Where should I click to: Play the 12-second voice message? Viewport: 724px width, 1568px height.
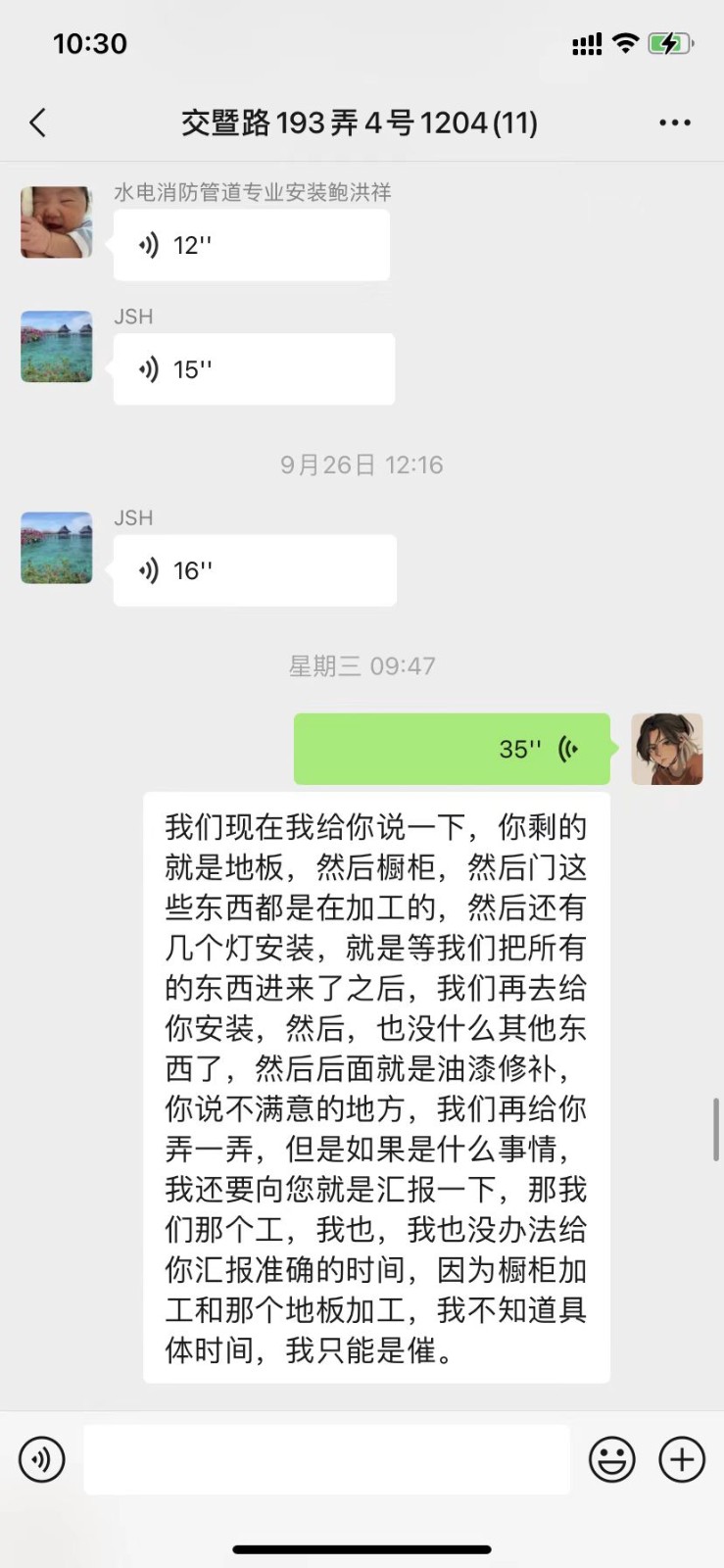pos(251,245)
